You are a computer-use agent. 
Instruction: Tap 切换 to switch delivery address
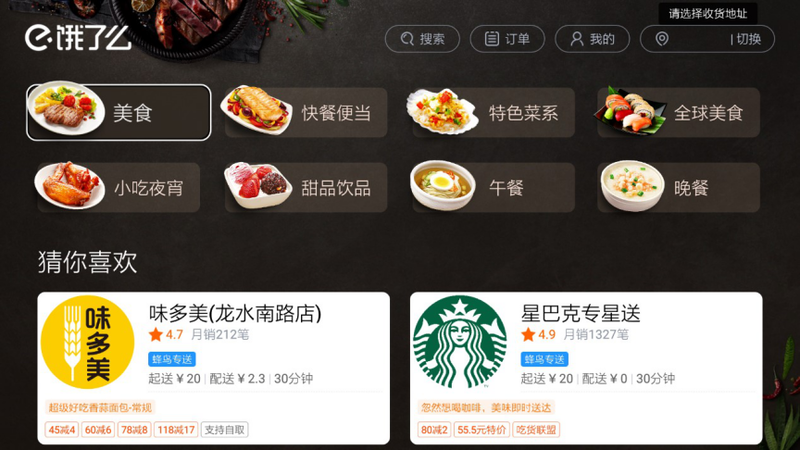[748, 39]
